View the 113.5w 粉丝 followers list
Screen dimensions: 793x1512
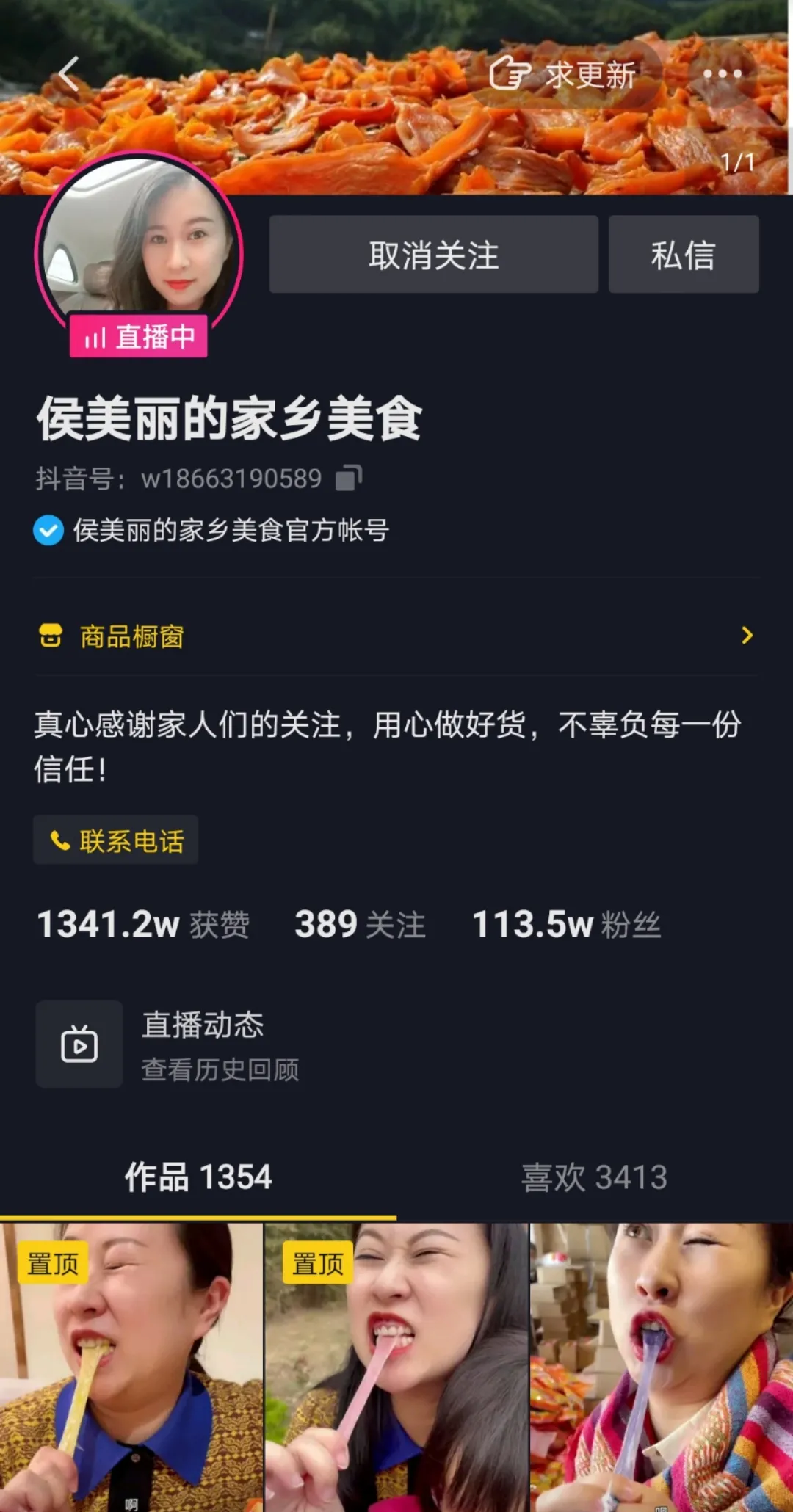pyautogui.click(x=565, y=924)
